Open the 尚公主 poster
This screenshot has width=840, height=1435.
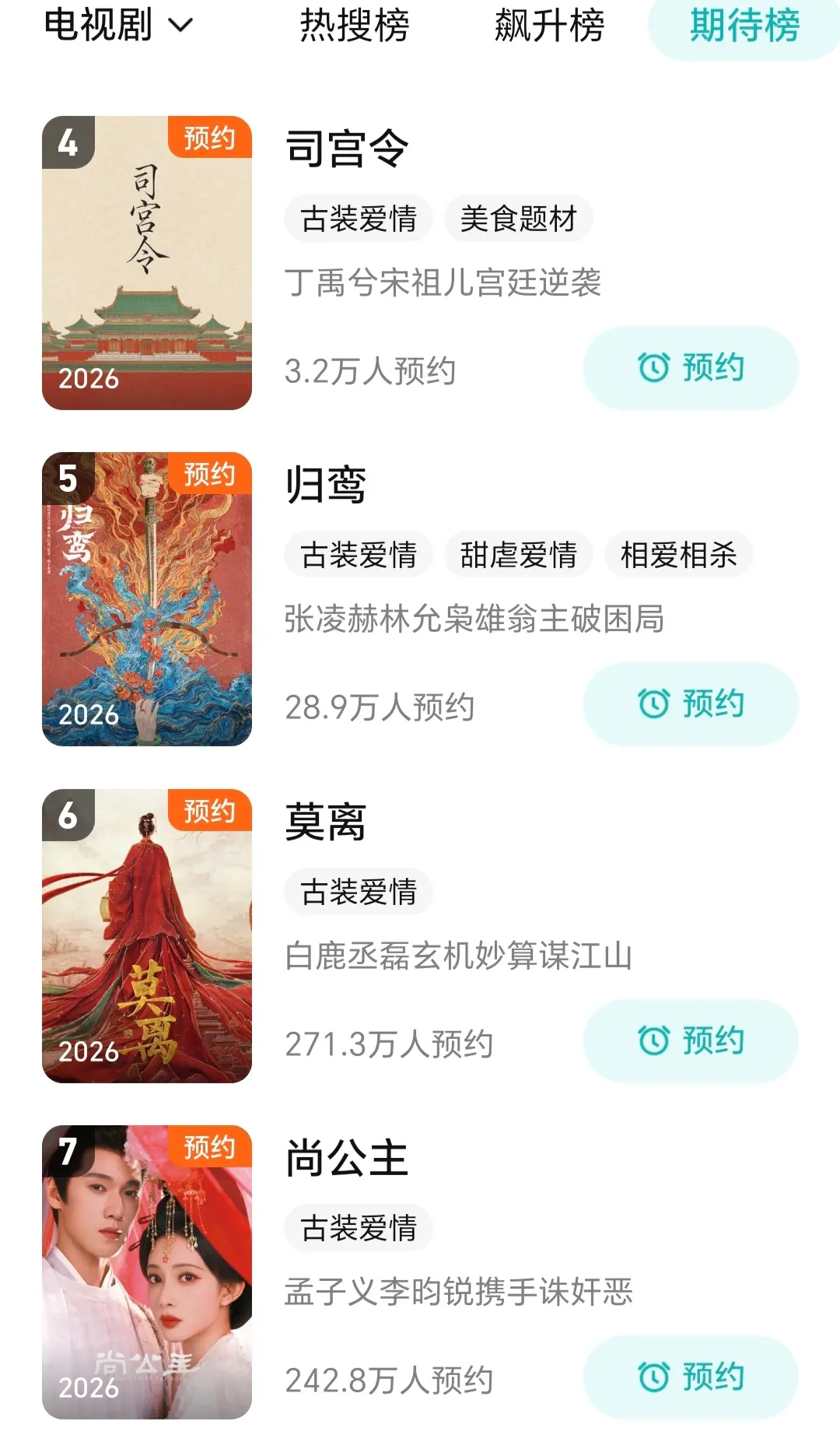147,1272
